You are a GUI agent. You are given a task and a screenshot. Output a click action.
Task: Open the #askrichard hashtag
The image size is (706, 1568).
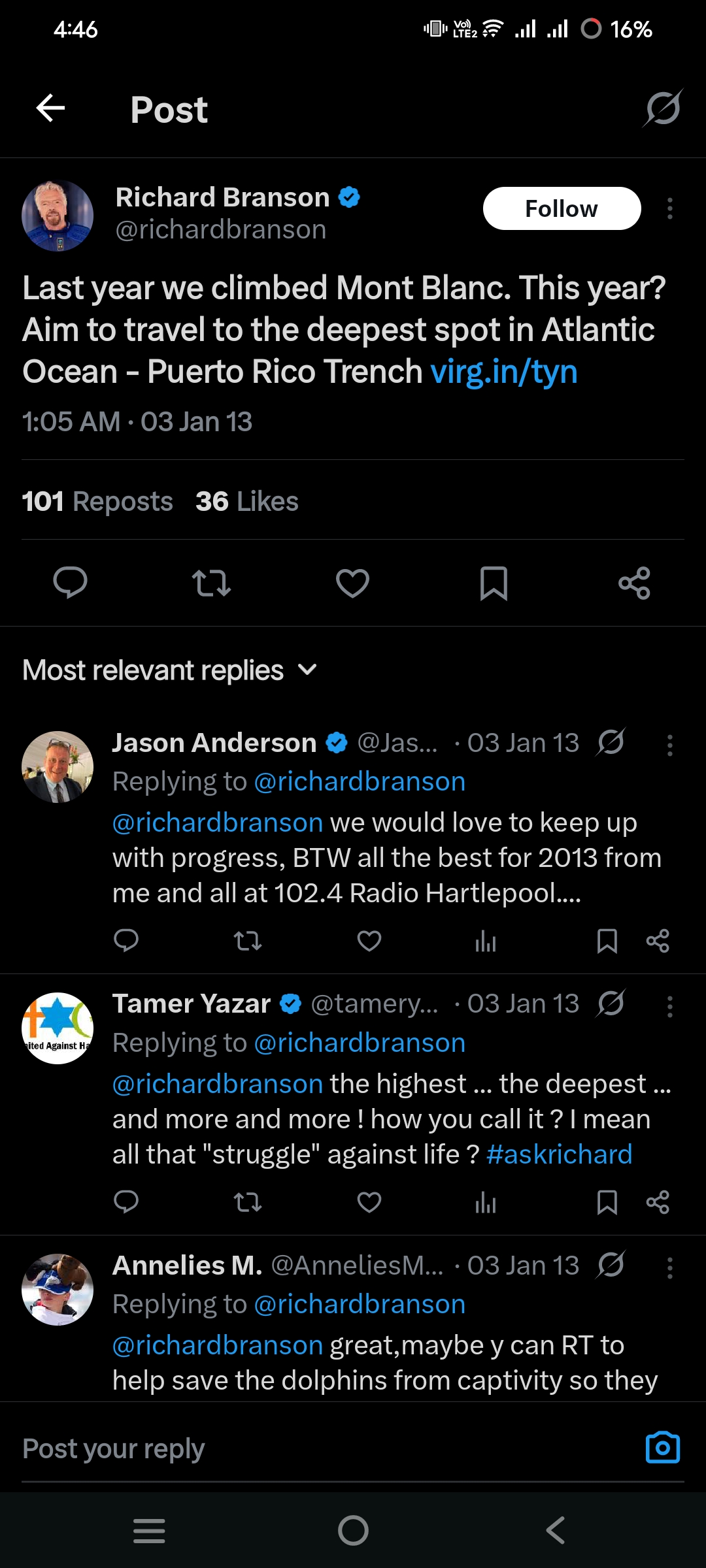coord(560,1154)
